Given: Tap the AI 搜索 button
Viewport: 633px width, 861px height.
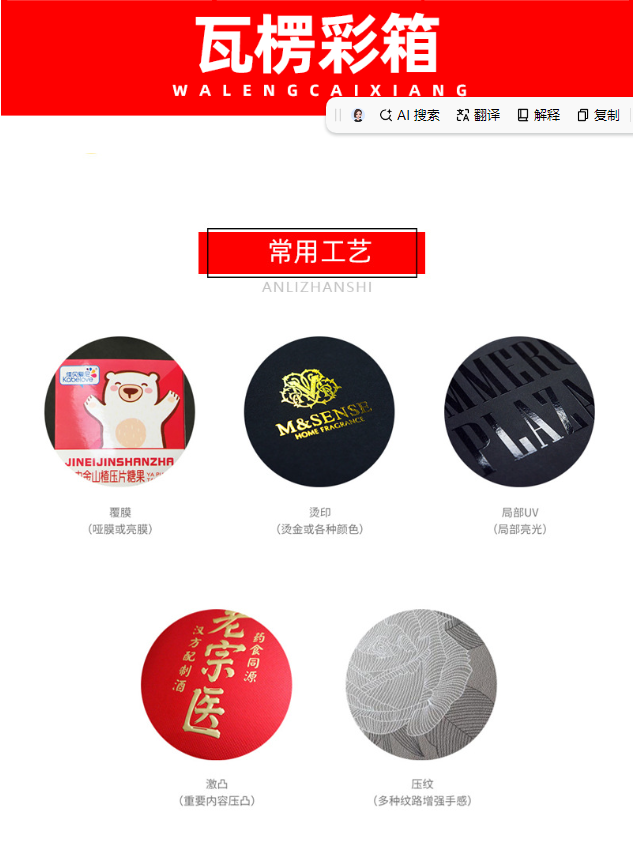Looking at the screenshot, I should [410, 116].
